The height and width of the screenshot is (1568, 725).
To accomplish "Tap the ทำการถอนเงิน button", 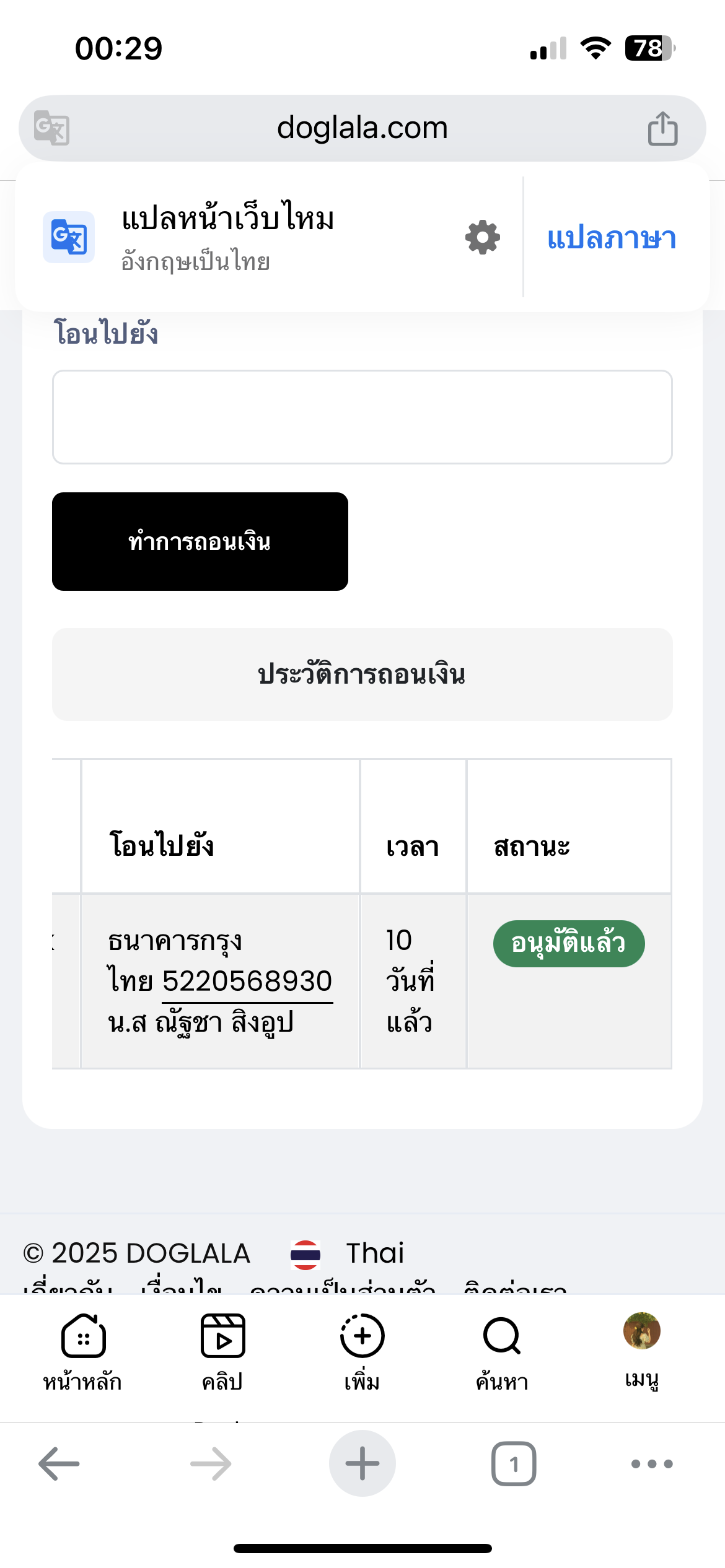I will click(200, 542).
